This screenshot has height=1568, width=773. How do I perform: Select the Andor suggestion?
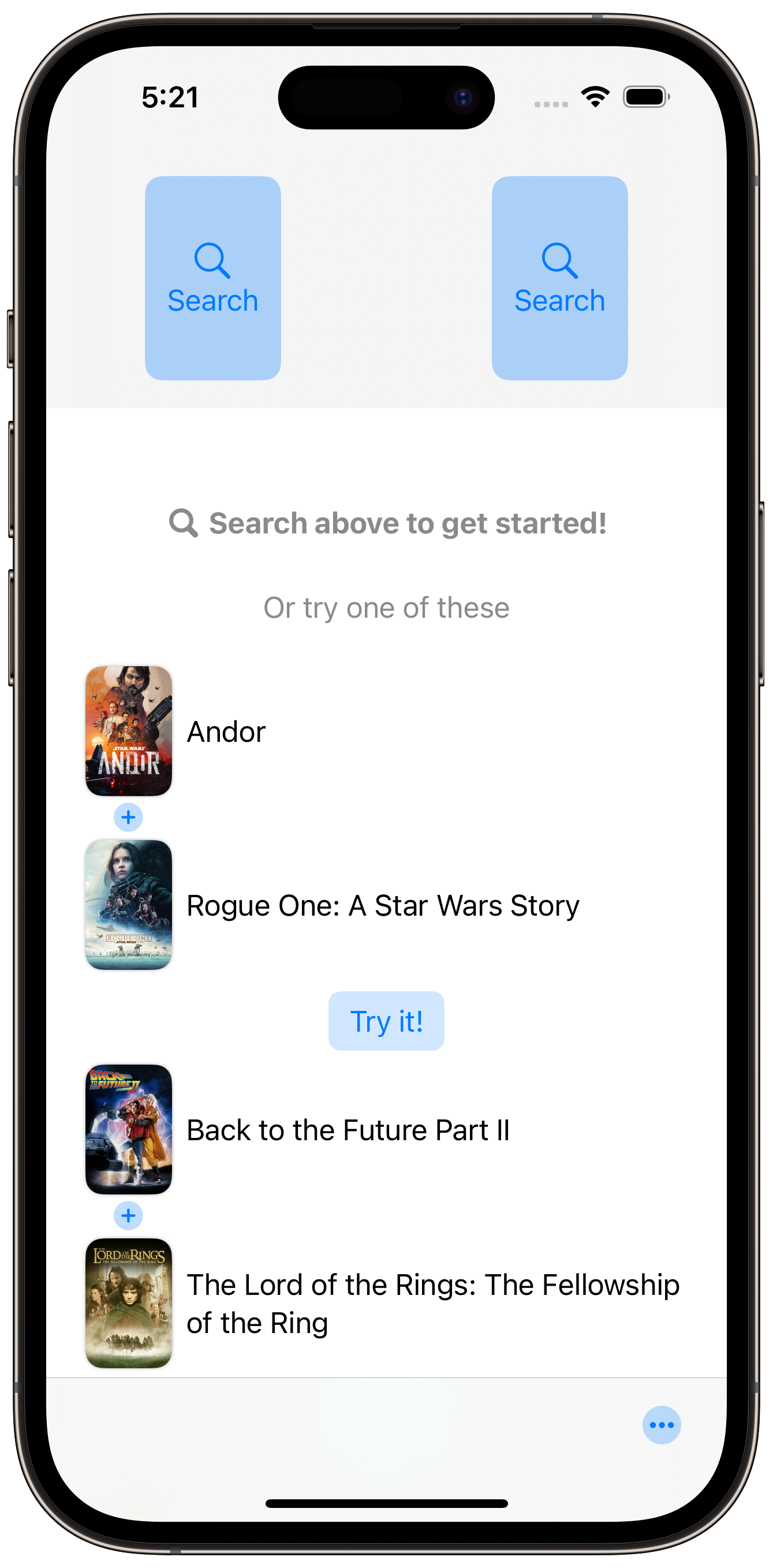point(386,731)
